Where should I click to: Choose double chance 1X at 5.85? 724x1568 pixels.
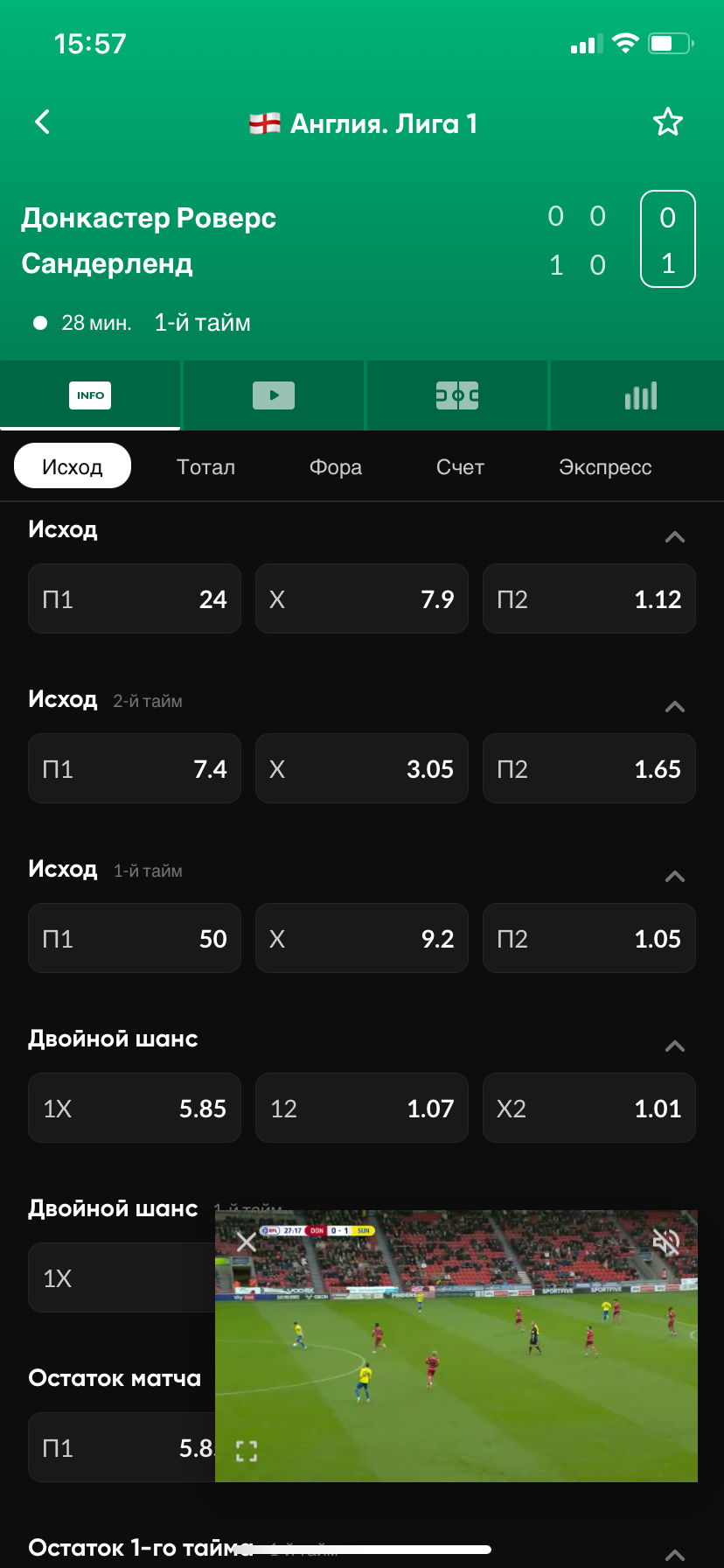pos(135,1108)
